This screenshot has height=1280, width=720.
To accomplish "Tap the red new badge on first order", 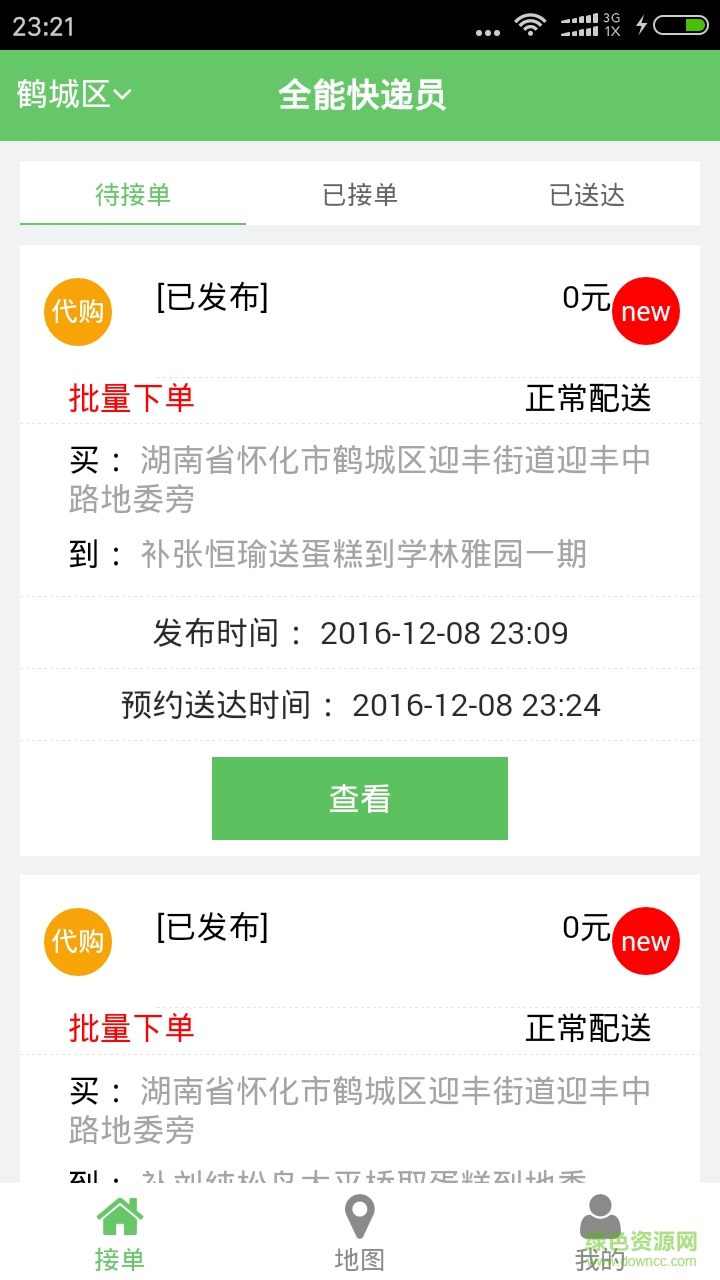I will (645, 311).
